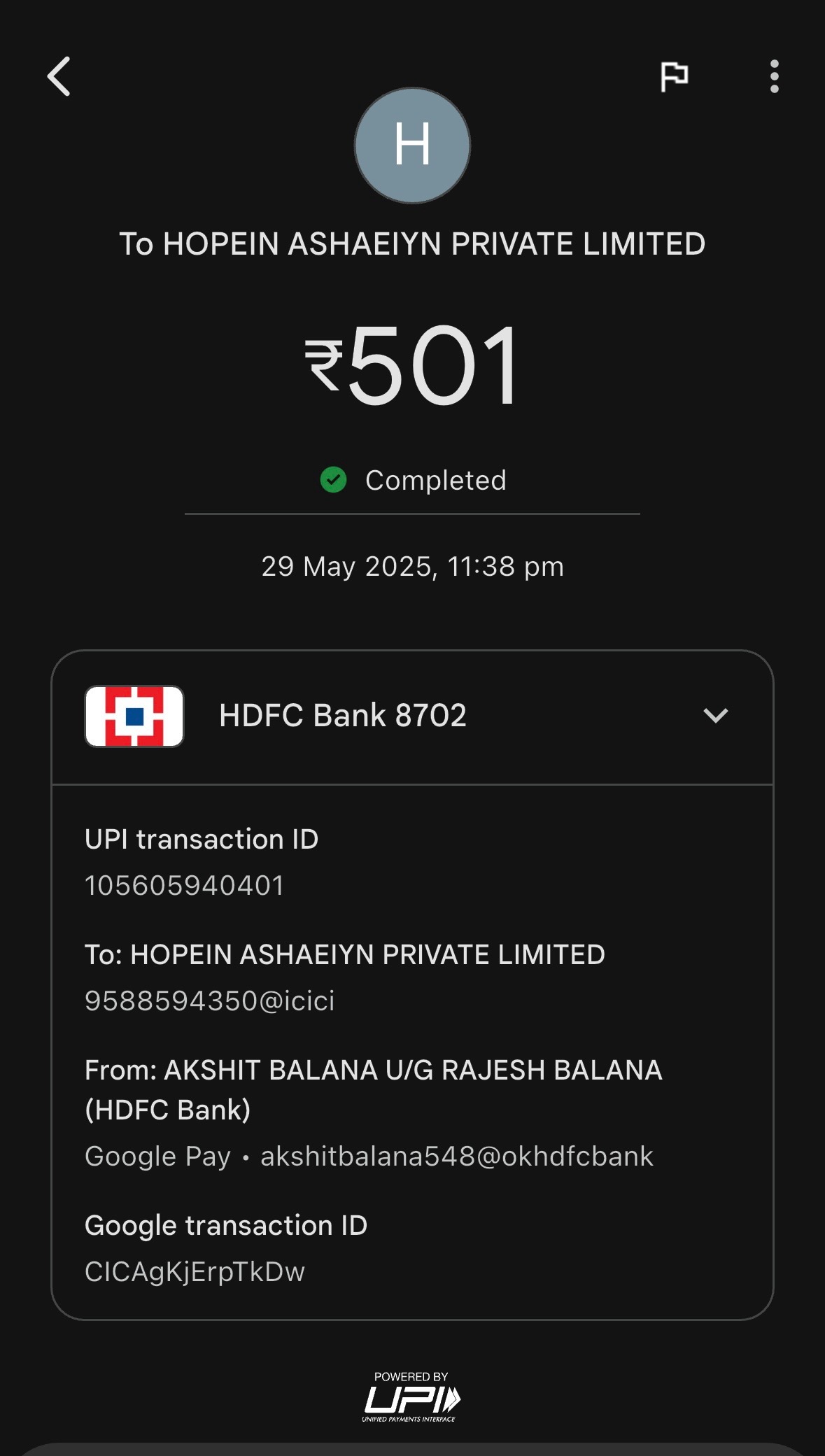Open the three-dot overflow menu

(x=774, y=76)
